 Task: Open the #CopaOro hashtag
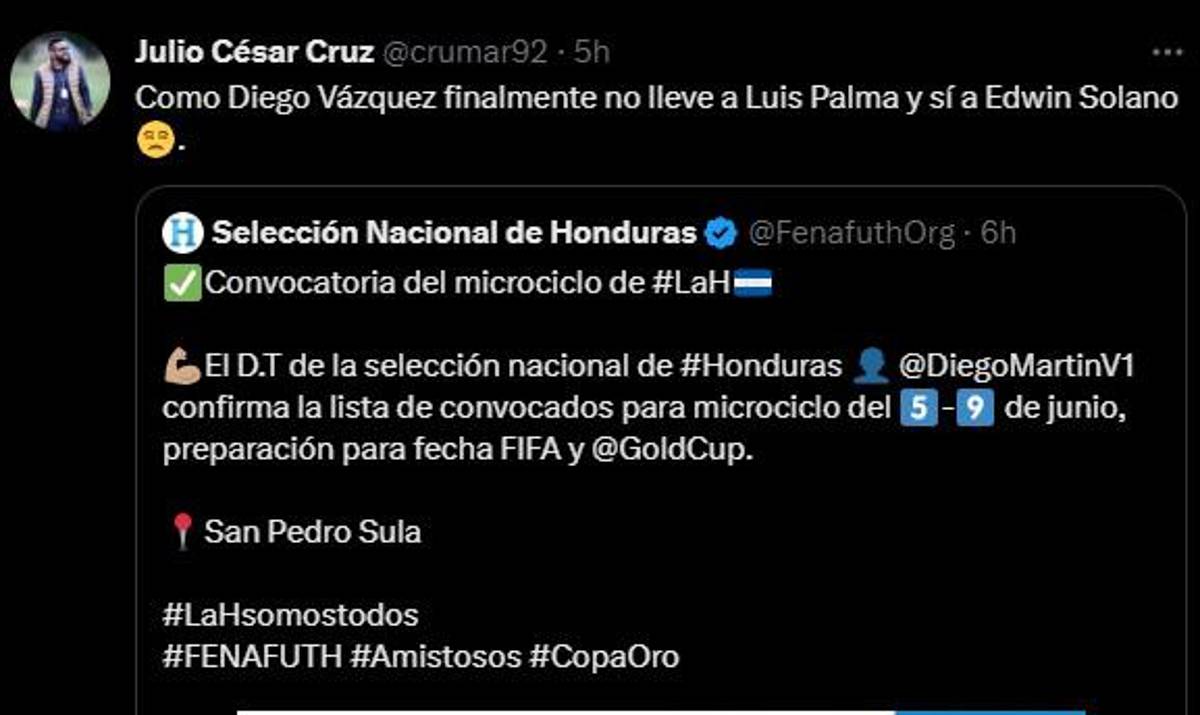[x=605, y=656]
